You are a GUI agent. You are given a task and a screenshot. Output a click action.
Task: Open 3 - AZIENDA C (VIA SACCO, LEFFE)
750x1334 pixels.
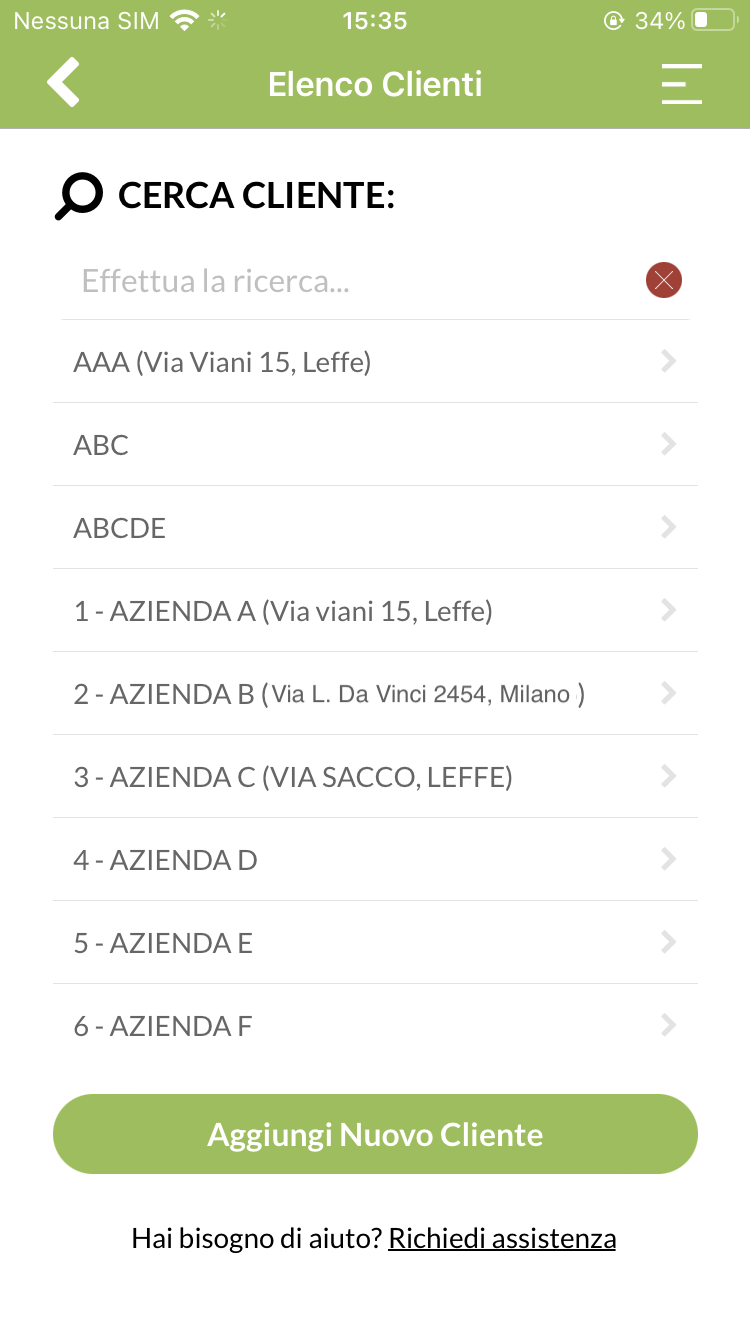pyautogui.click(x=375, y=777)
